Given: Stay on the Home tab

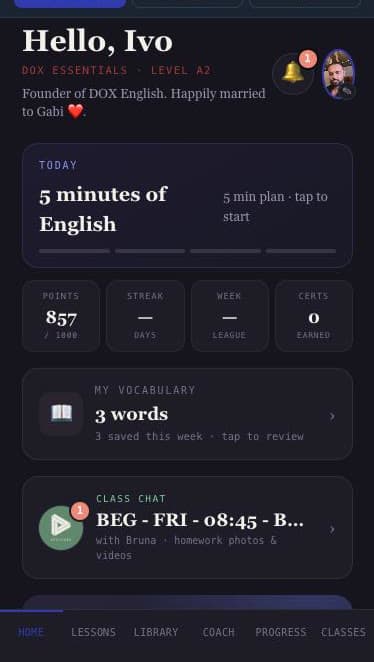Looking at the screenshot, I should pos(31,632).
